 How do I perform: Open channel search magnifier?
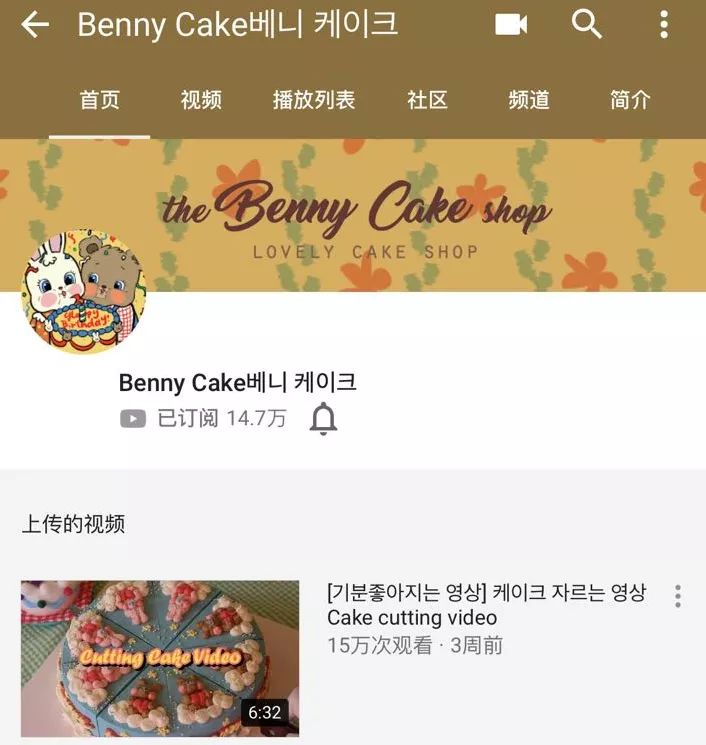(x=587, y=24)
